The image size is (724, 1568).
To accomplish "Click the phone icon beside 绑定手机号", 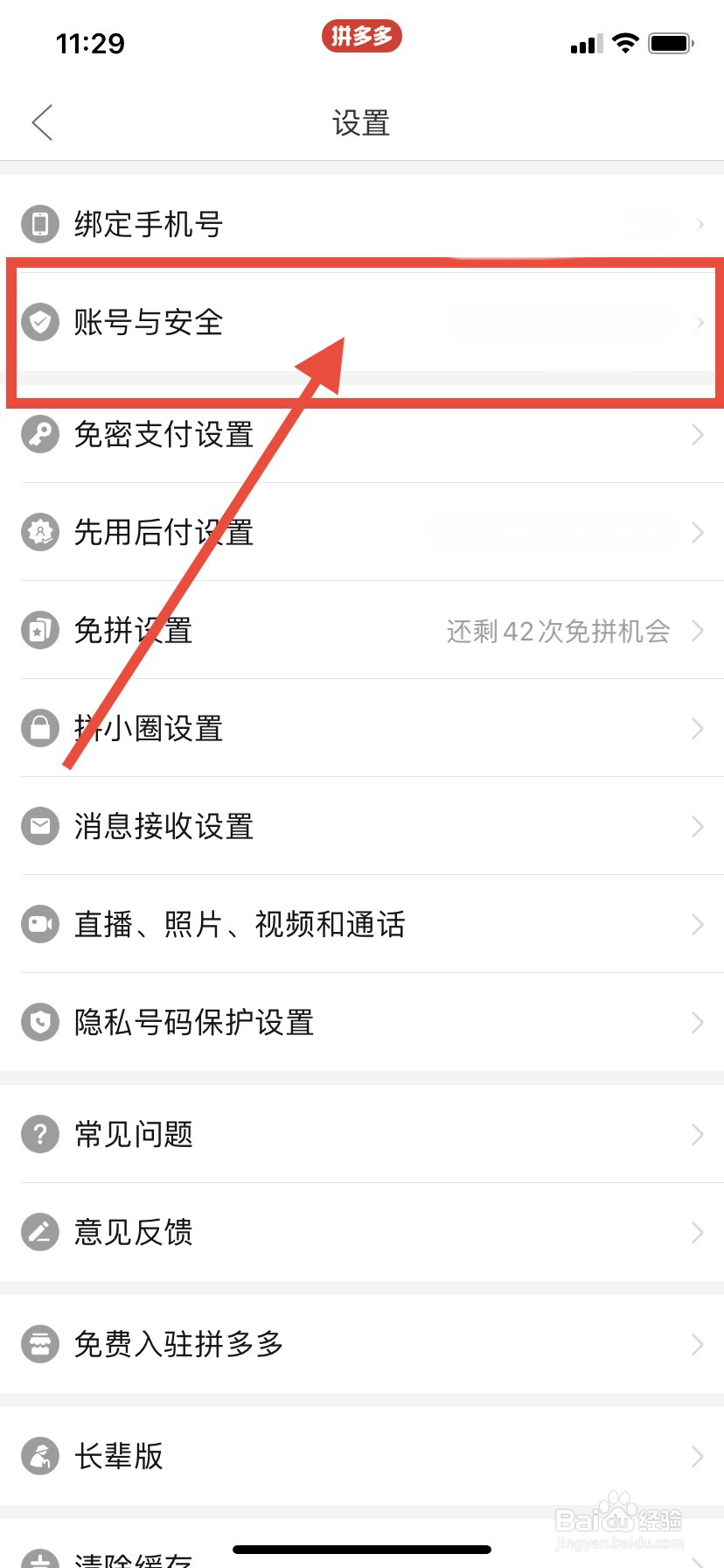I will pyautogui.click(x=39, y=224).
